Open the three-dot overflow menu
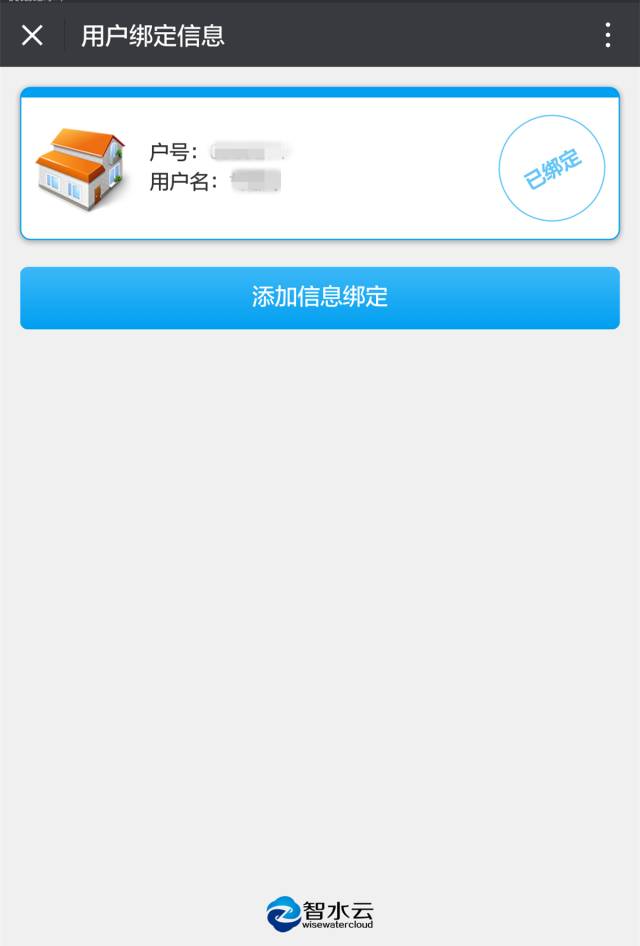The image size is (640, 946). click(607, 35)
